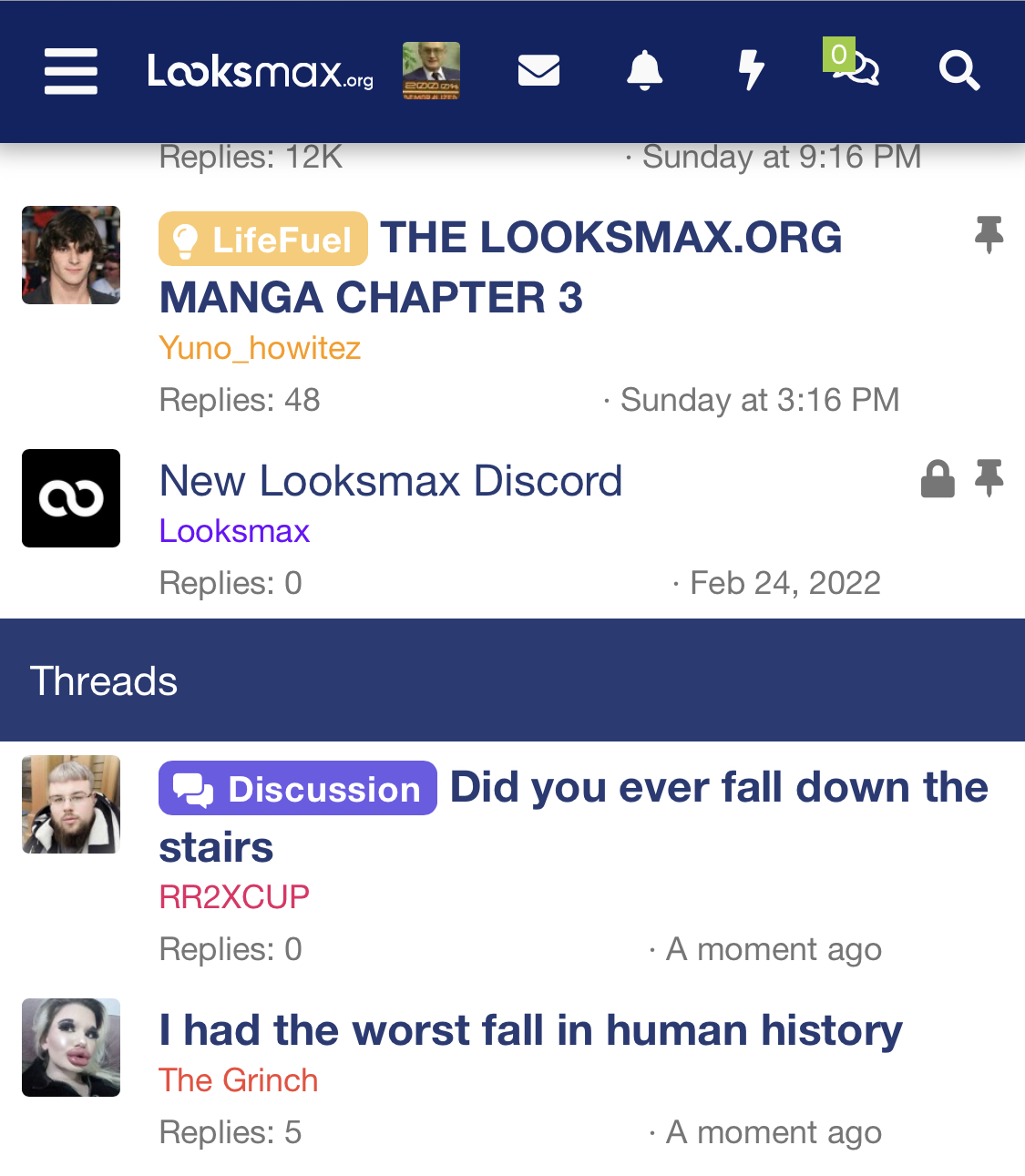
Task: Tap Yuno_howitez's avatar picture
Action: pyautogui.click(x=71, y=255)
